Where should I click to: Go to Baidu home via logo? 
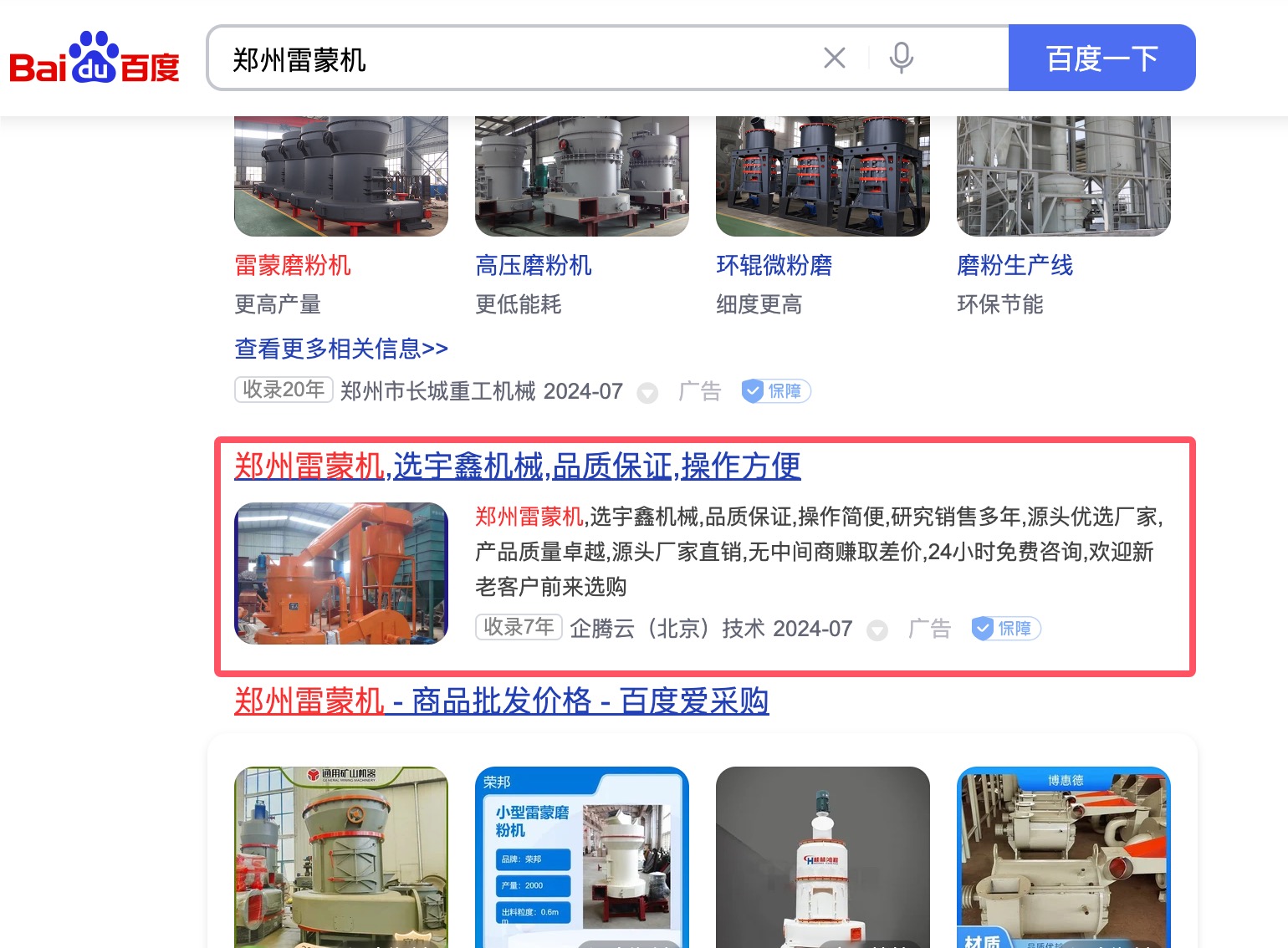94,60
